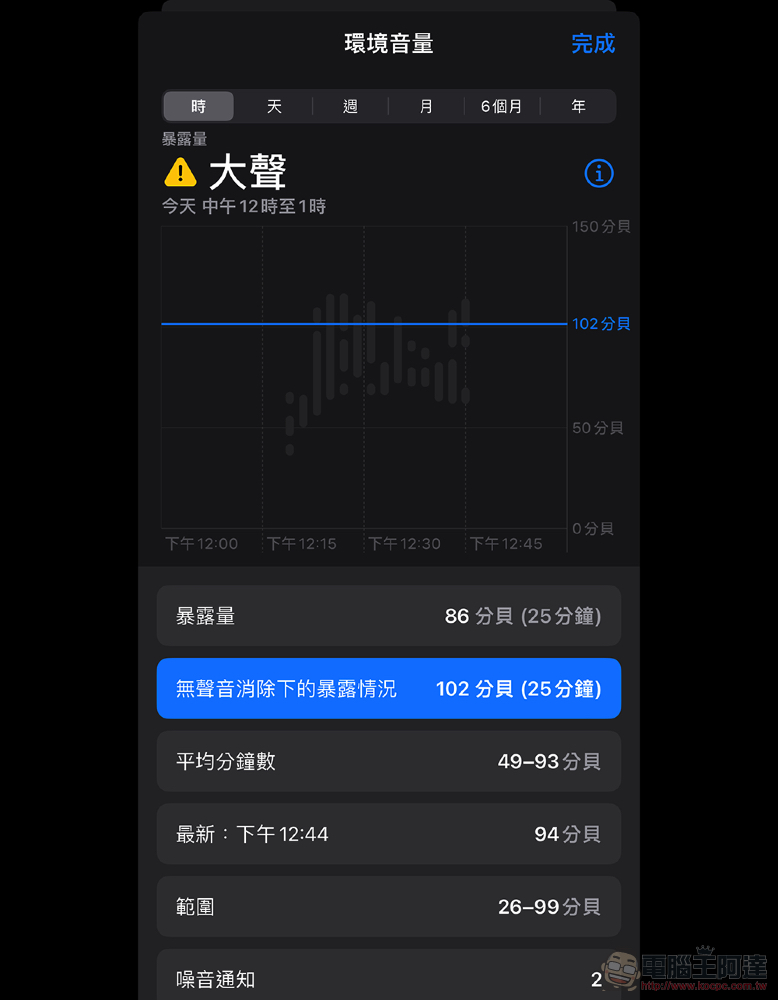
Task: Switch to the 週 weekly view
Action: coord(350,106)
